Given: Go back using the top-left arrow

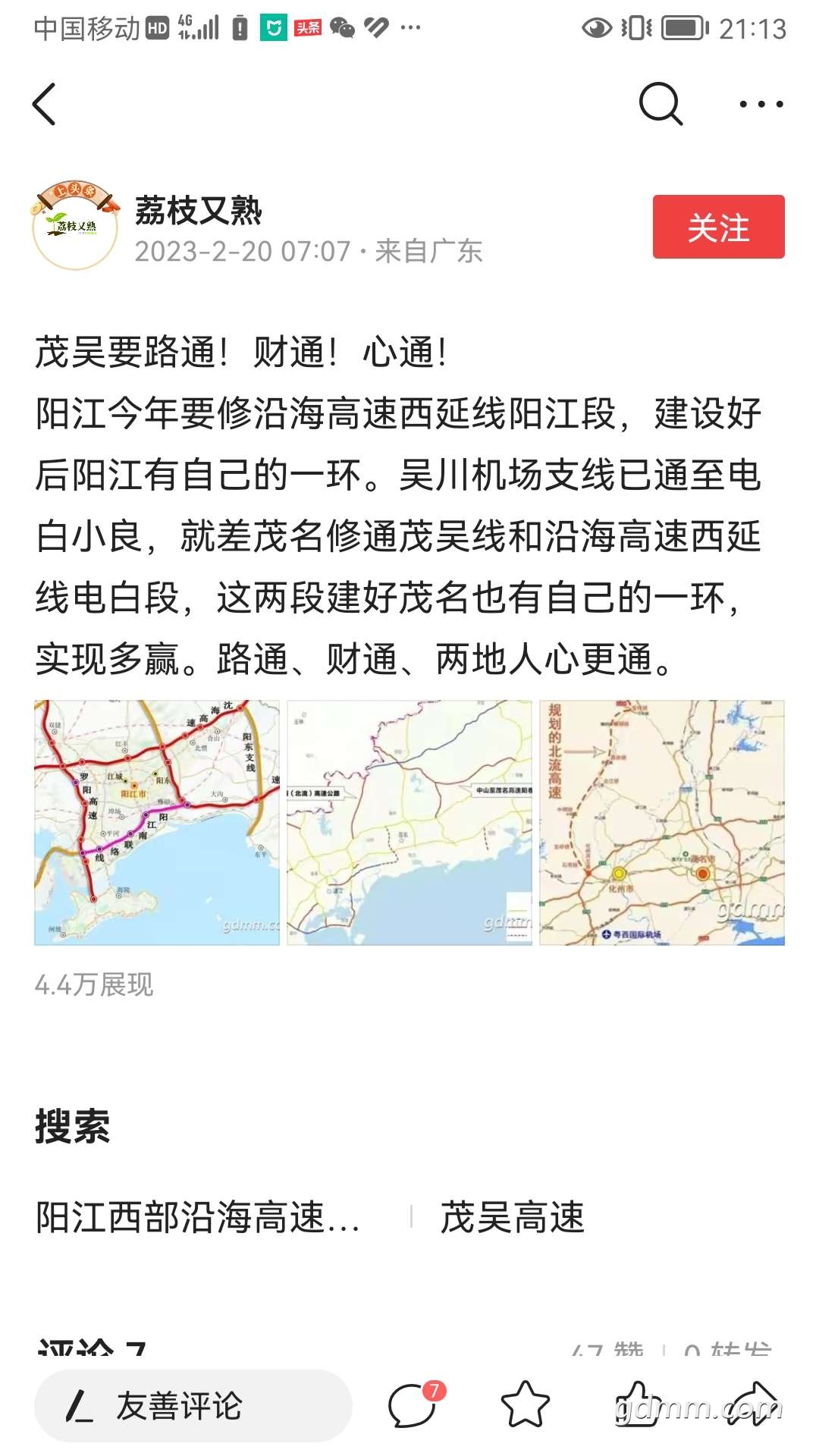Looking at the screenshot, I should point(45,104).
